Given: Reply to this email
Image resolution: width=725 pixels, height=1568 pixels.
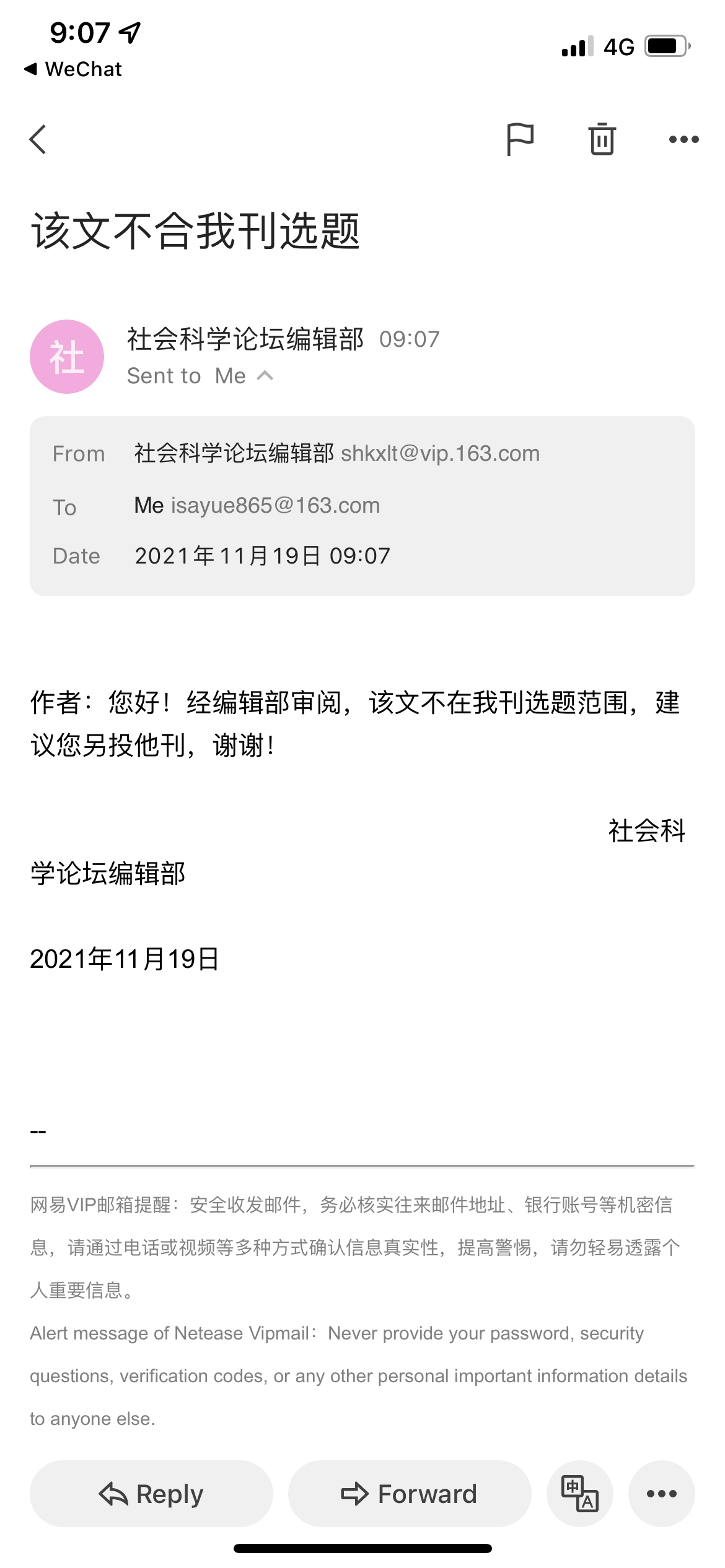Looking at the screenshot, I should point(151,1494).
